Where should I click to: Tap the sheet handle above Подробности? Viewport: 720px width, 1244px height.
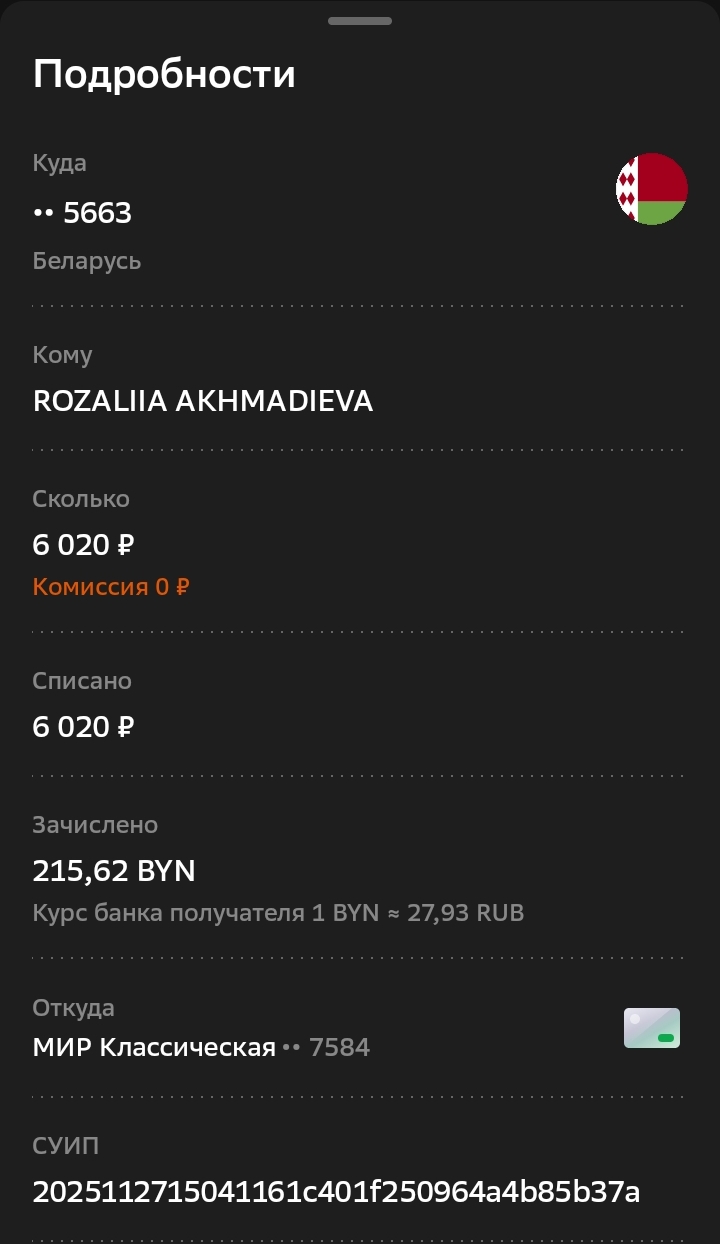pos(360,20)
